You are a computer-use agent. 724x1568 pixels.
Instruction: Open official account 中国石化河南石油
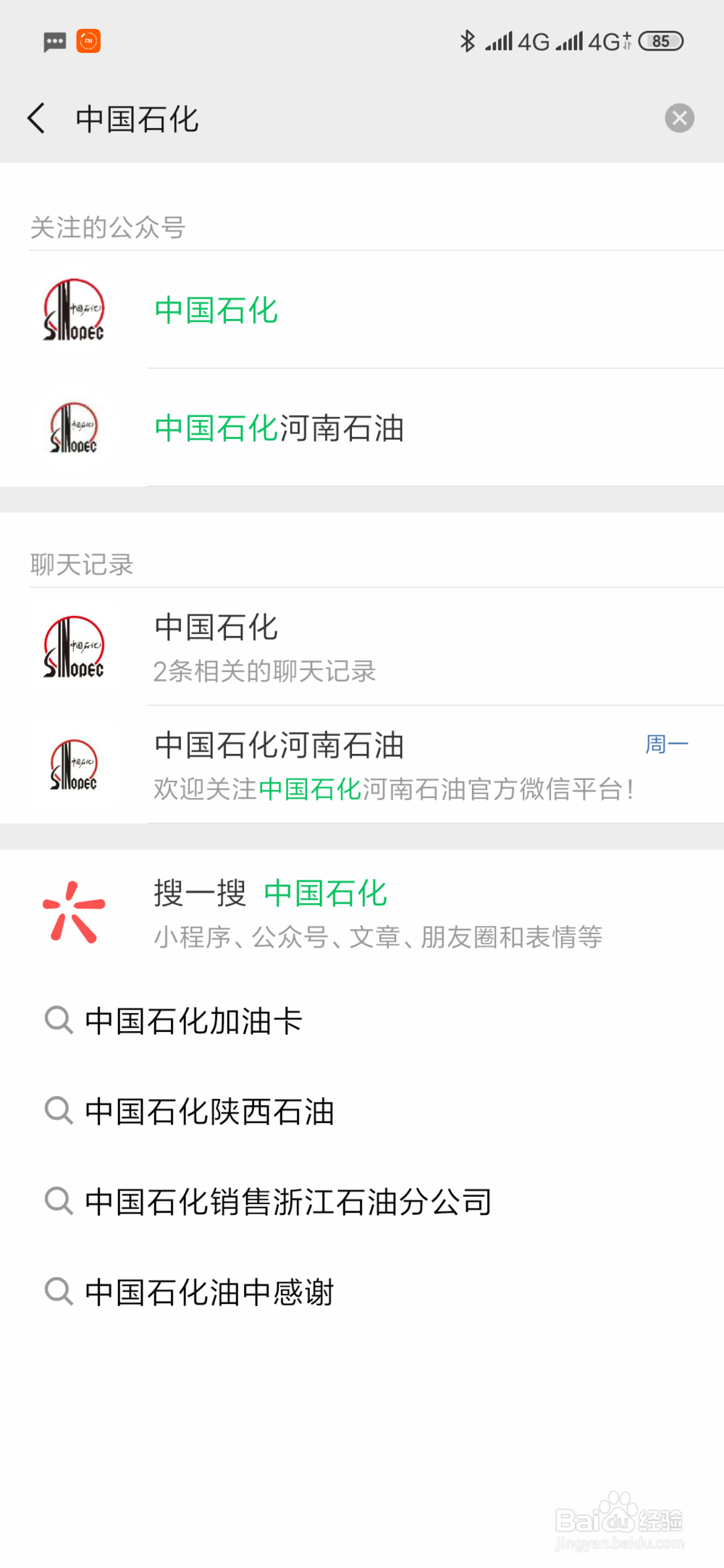tap(362, 428)
